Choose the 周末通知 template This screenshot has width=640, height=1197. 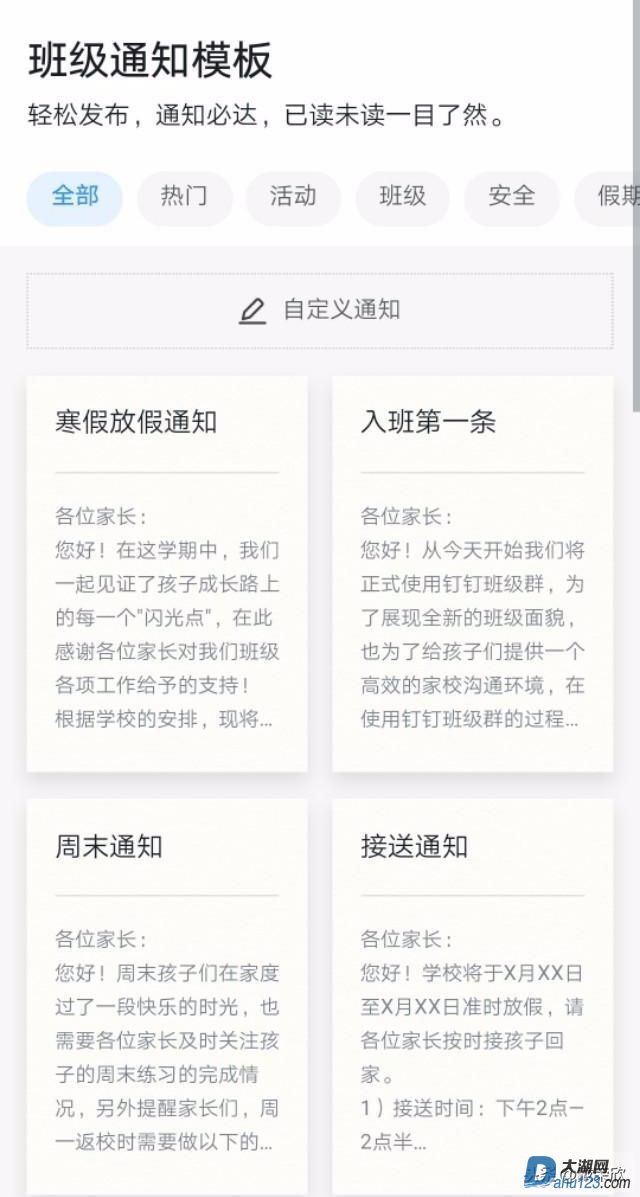(167, 995)
